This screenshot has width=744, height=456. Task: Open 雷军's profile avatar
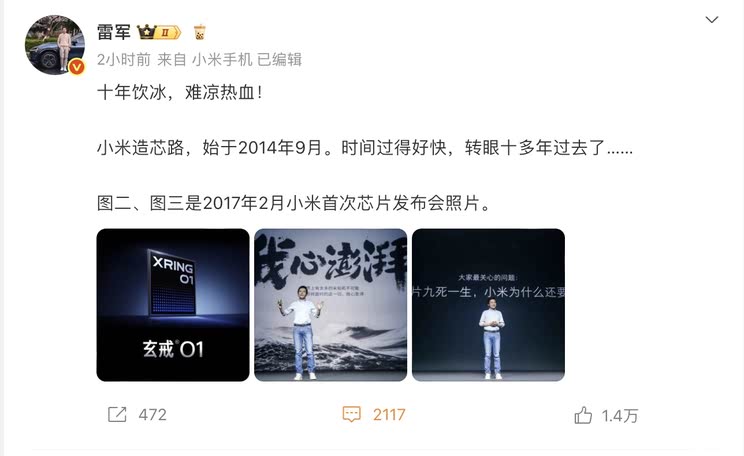tap(54, 44)
